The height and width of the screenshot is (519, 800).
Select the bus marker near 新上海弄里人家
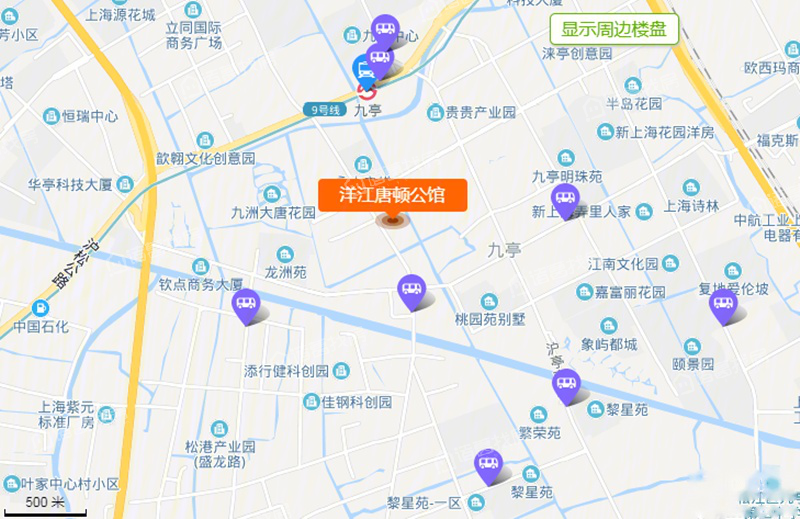[x=565, y=203]
